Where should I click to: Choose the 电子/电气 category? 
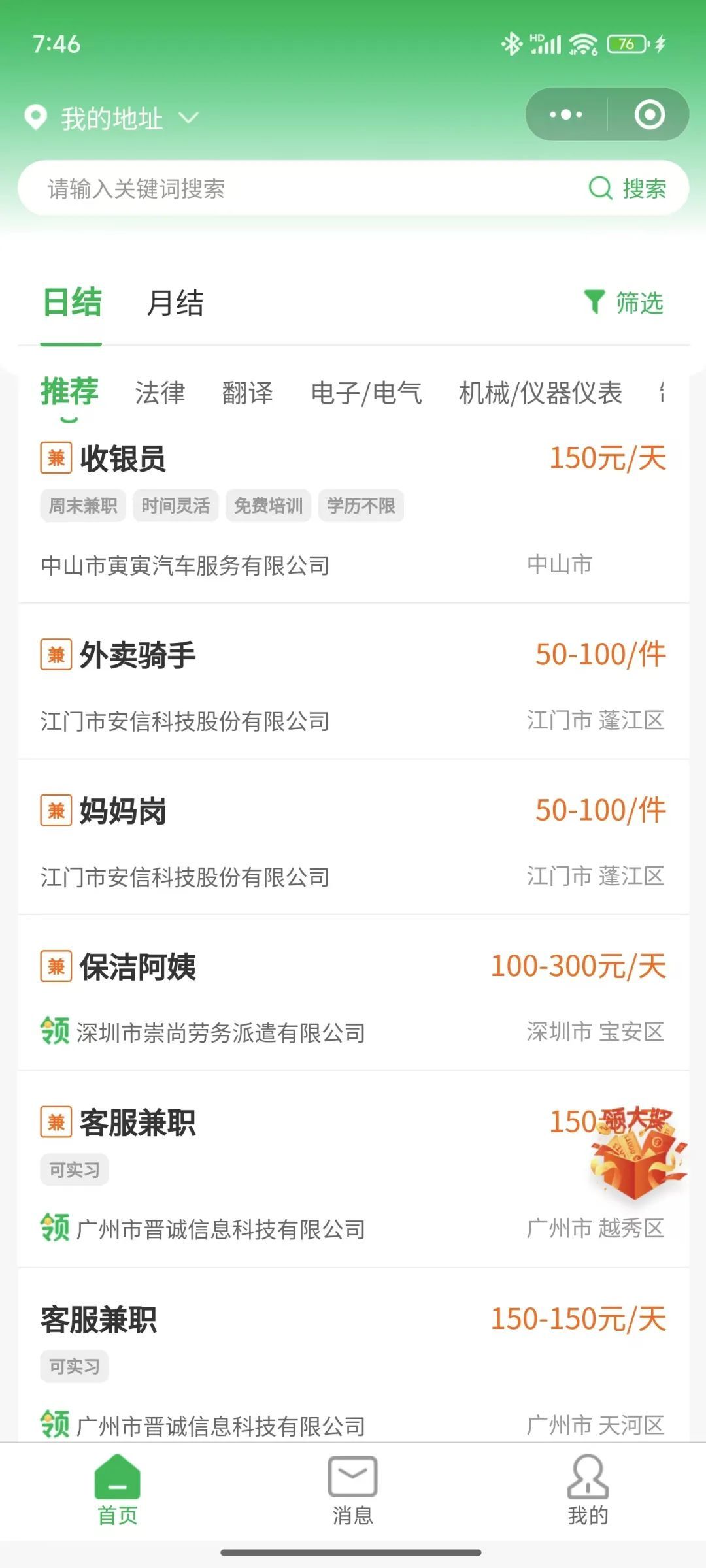366,393
